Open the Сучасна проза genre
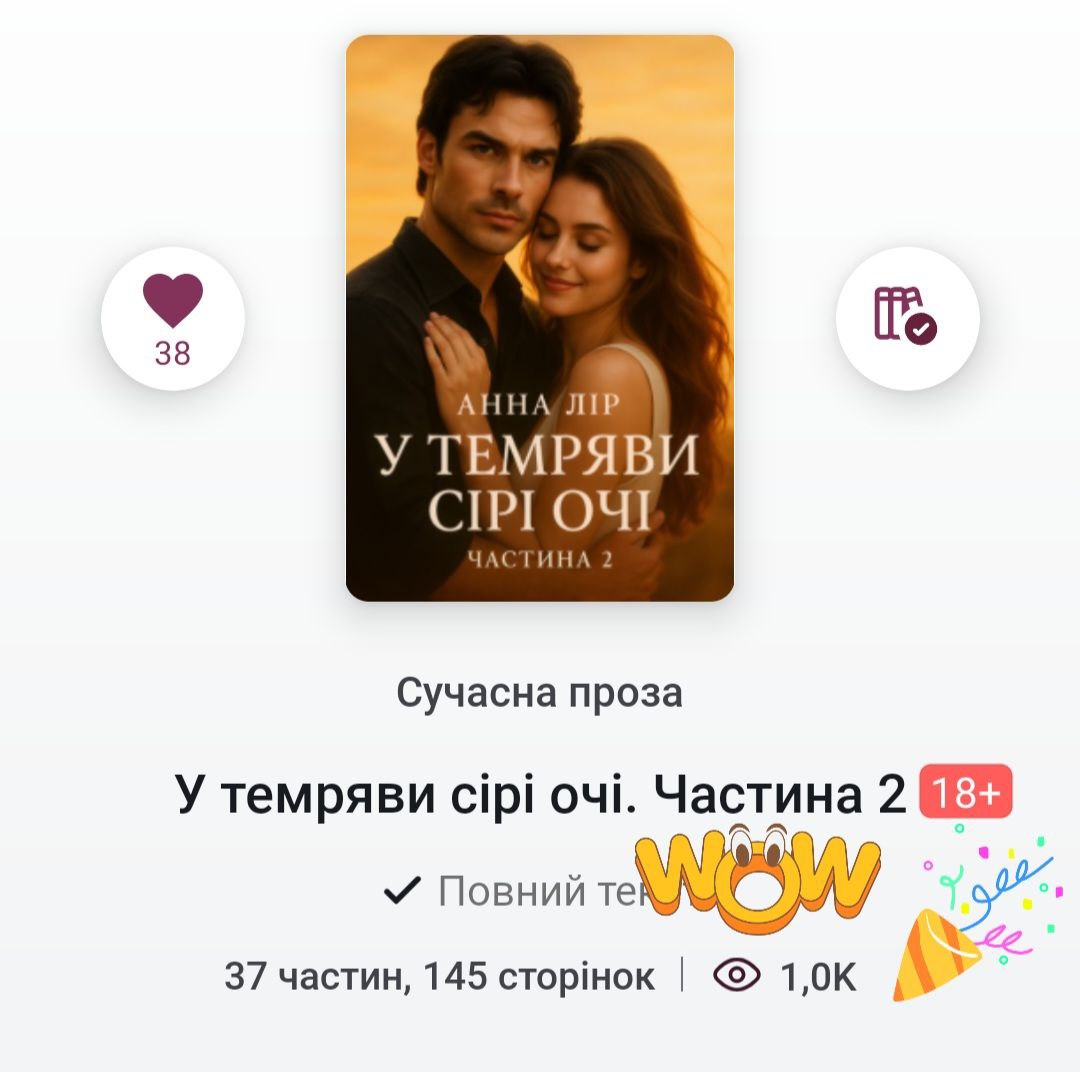1080x1072 pixels. (540, 693)
